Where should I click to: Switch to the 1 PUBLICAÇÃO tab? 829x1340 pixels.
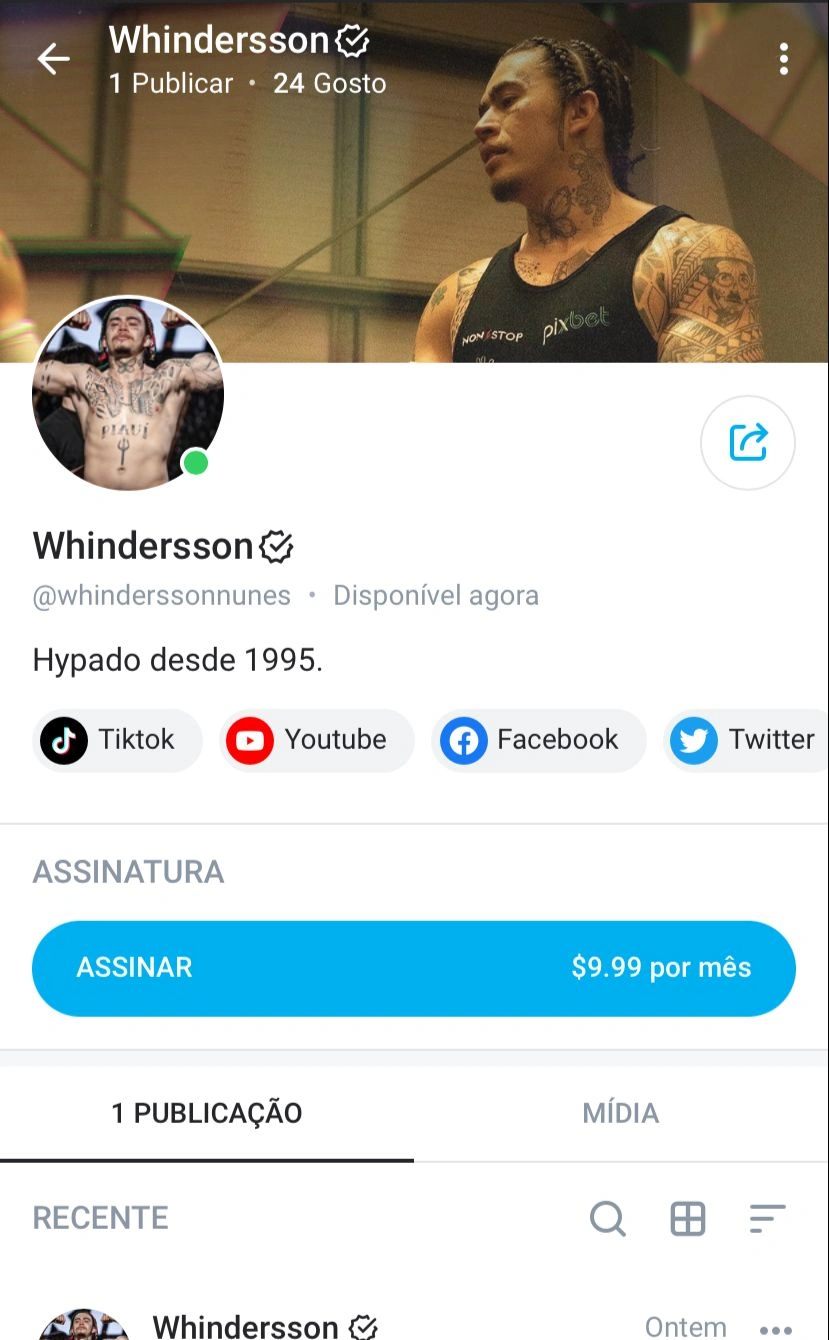pos(206,1113)
